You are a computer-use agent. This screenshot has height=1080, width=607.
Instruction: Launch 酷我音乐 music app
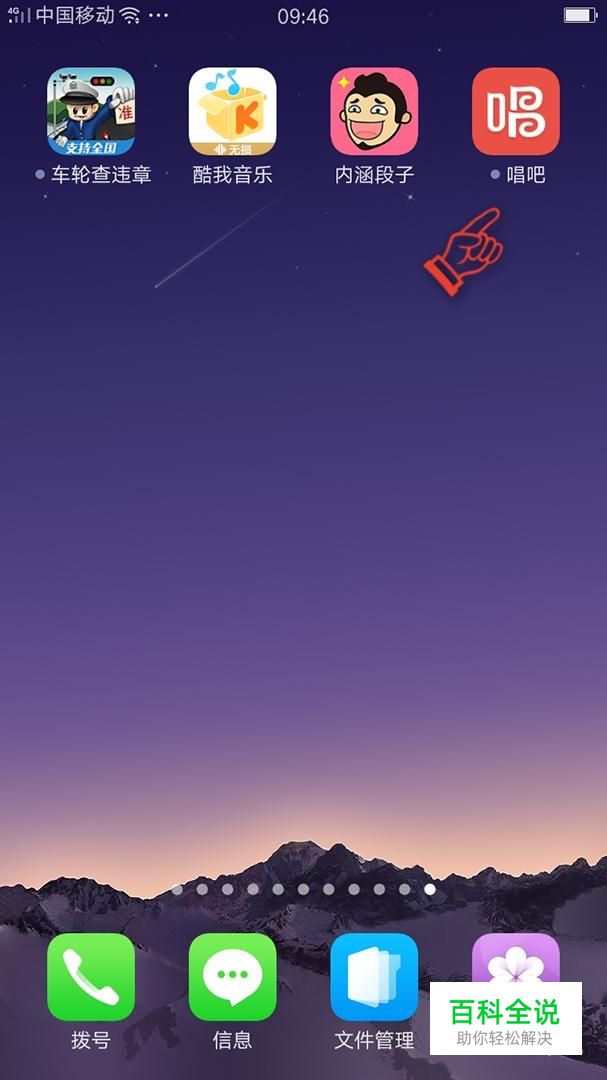[232, 111]
